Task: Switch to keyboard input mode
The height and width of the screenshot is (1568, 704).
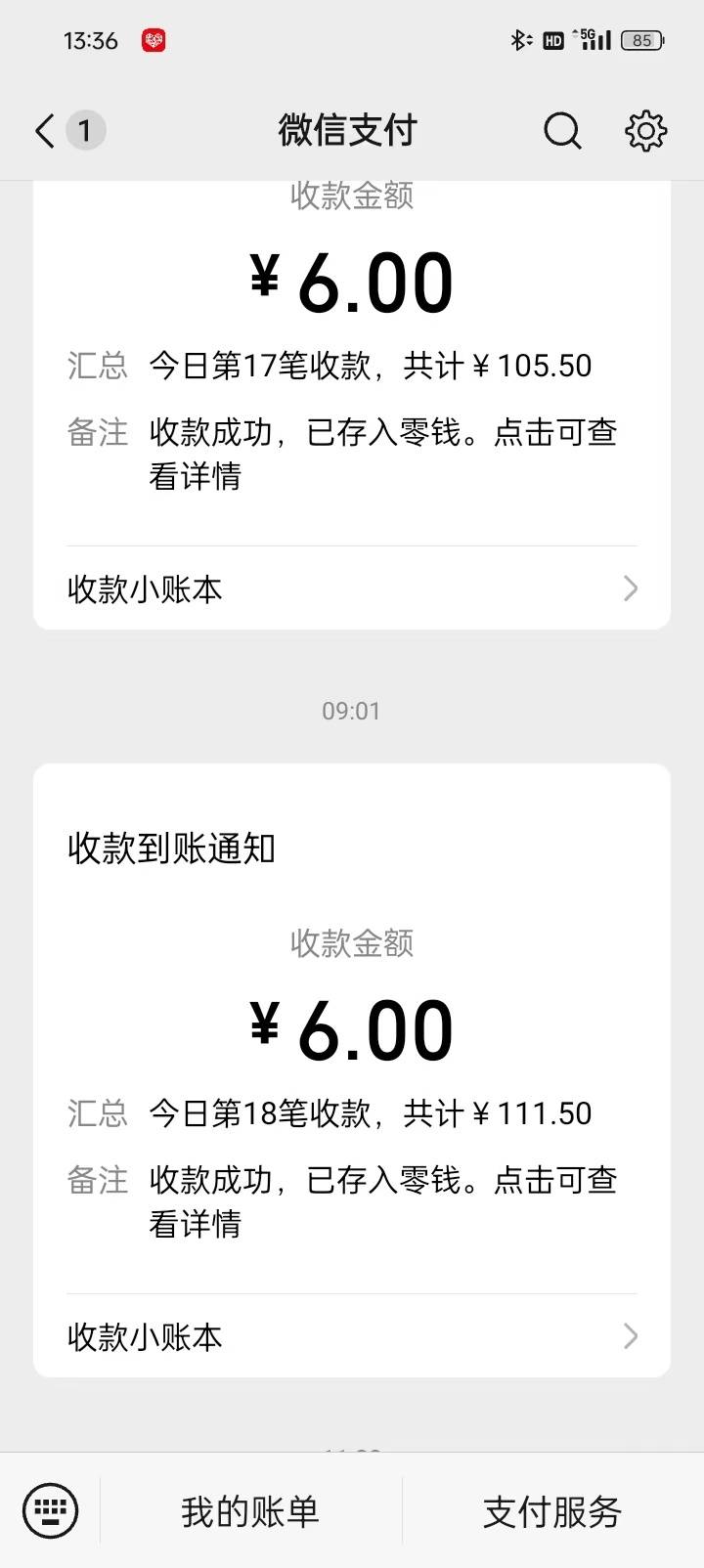Action: (x=50, y=1510)
